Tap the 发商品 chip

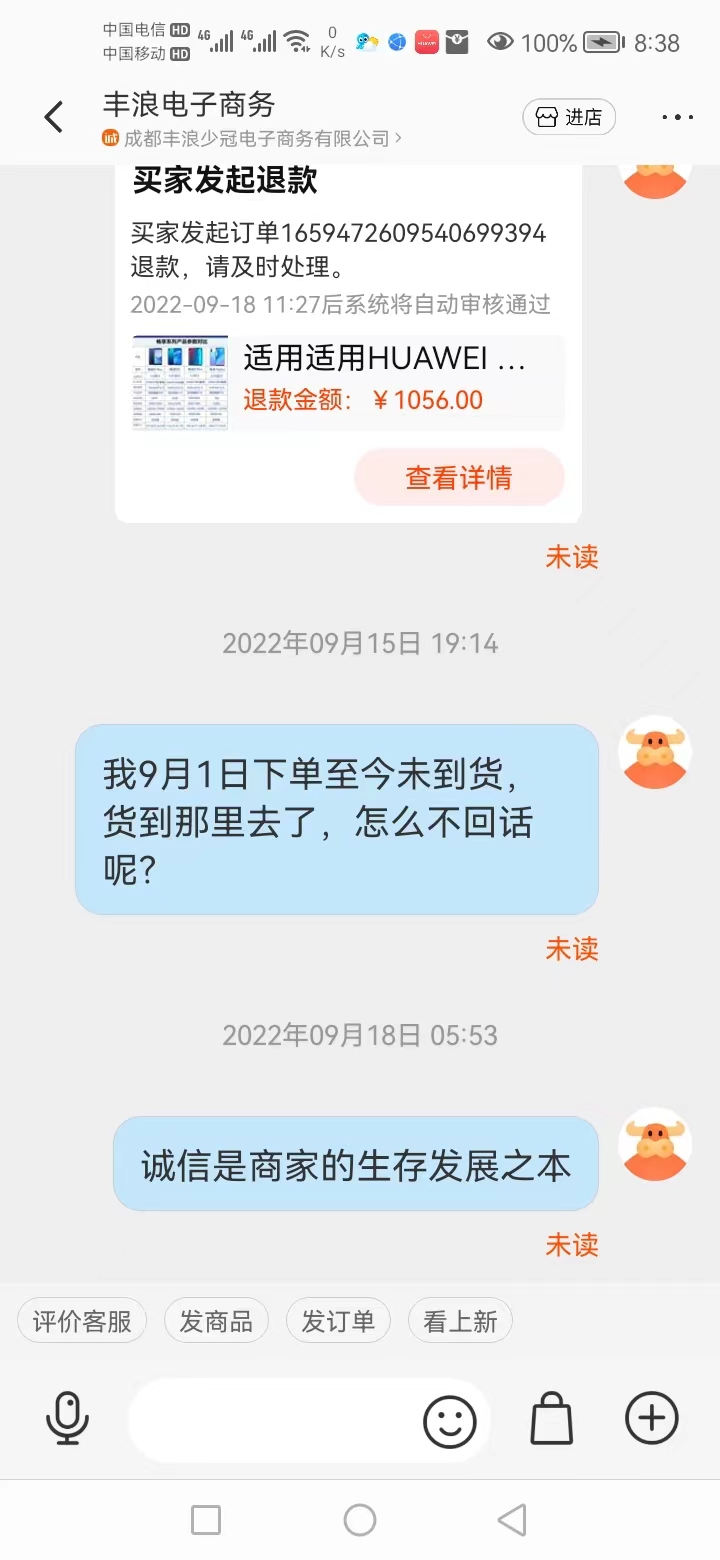[216, 1321]
